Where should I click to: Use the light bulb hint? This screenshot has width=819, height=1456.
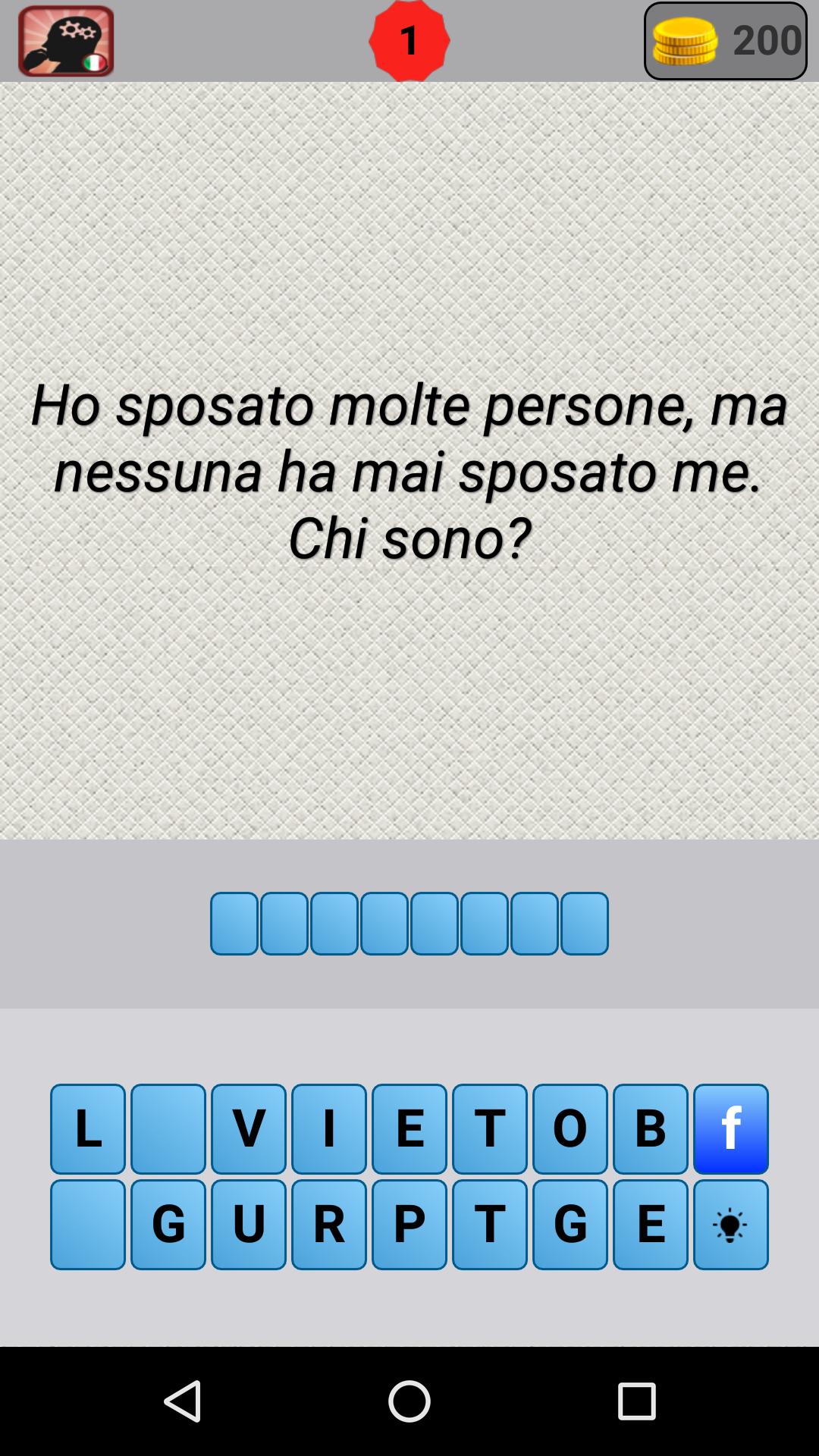731,1224
